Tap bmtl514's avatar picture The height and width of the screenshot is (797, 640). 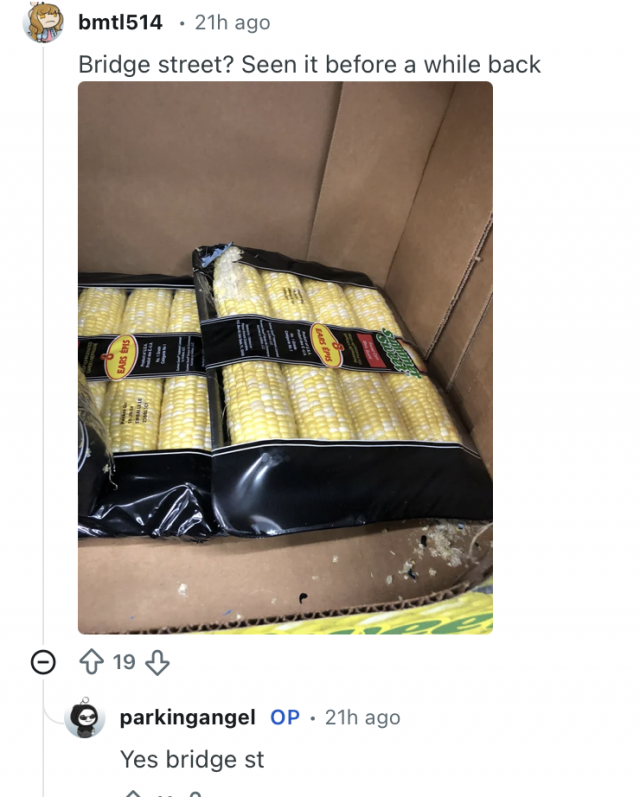coord(43,22)
